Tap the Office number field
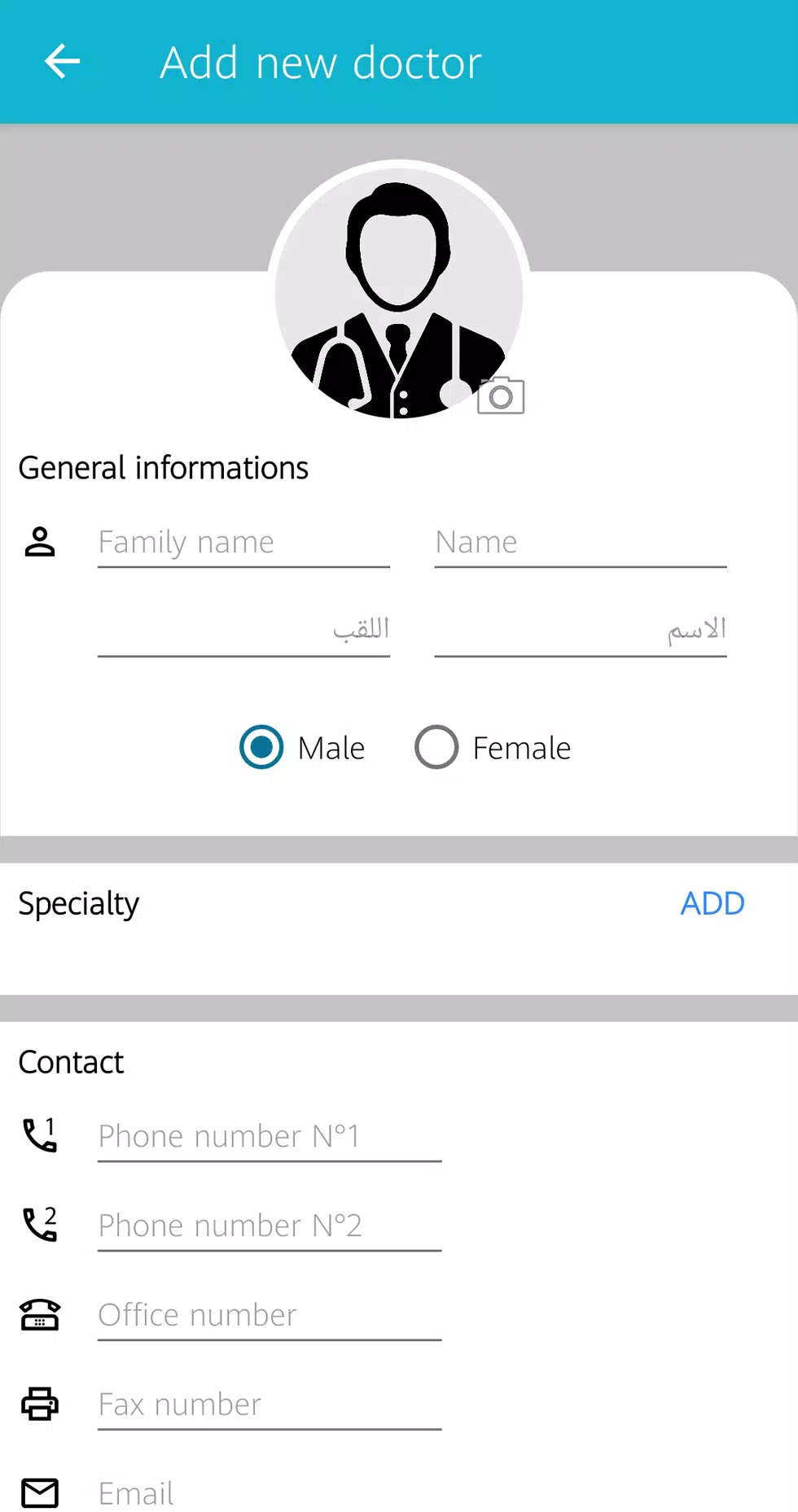Screen dimensions: 798x1512 click(x=270, y=1316)
